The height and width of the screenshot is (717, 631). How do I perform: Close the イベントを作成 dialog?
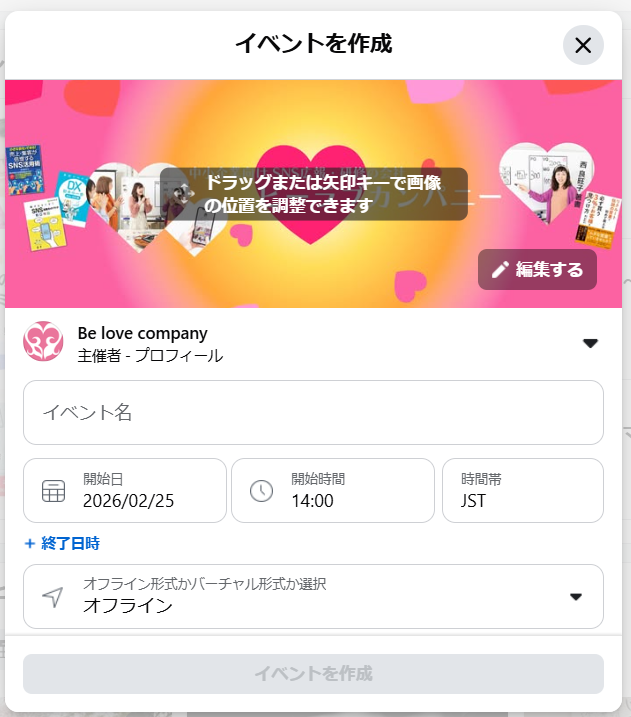tap(583, 45)
